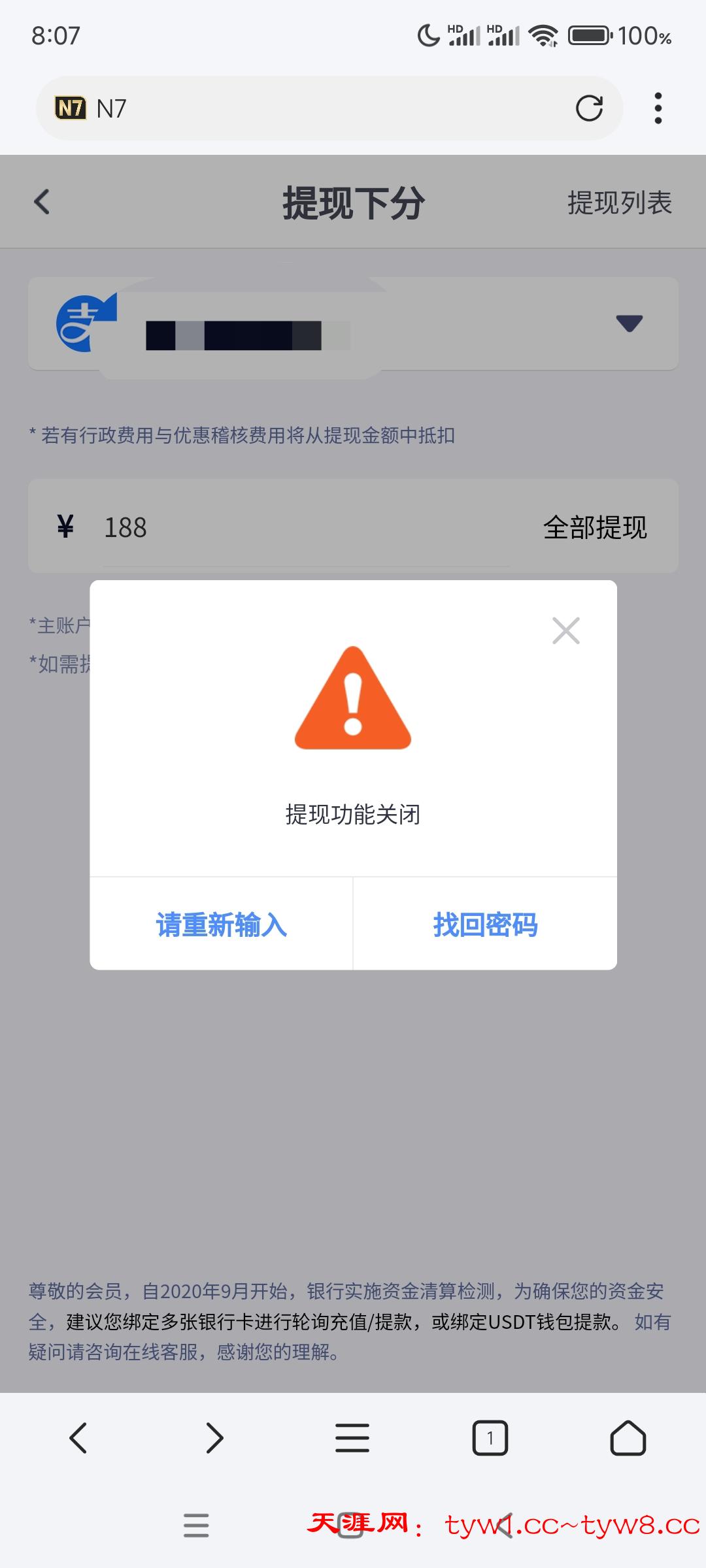Tap the withdrawal amount field showing 188

tap(301, 527)
